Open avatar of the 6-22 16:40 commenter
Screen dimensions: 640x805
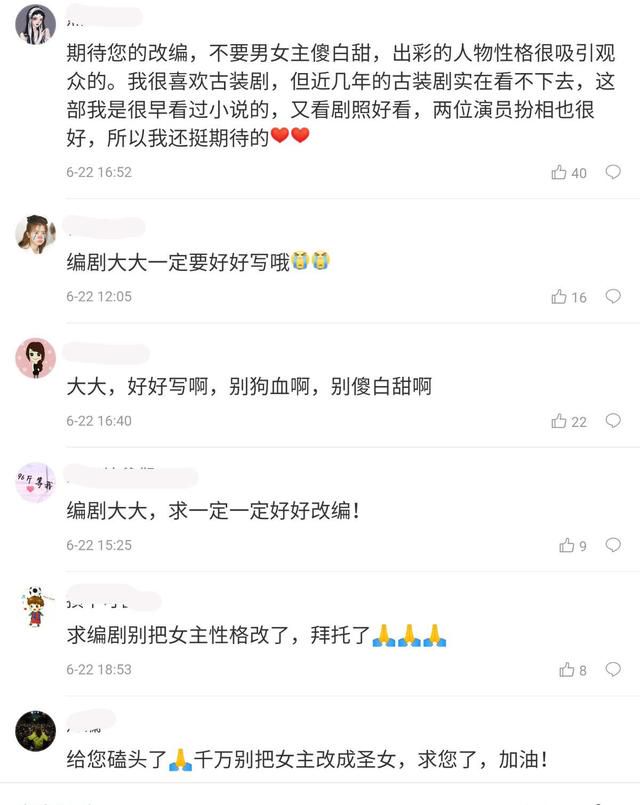[35, 358]
